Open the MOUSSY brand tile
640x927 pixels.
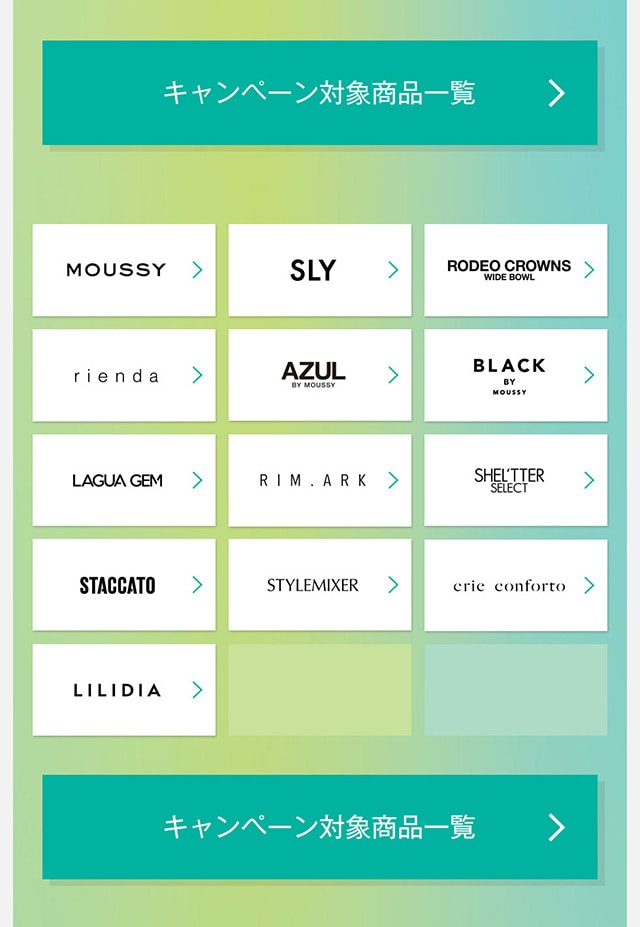124,270
